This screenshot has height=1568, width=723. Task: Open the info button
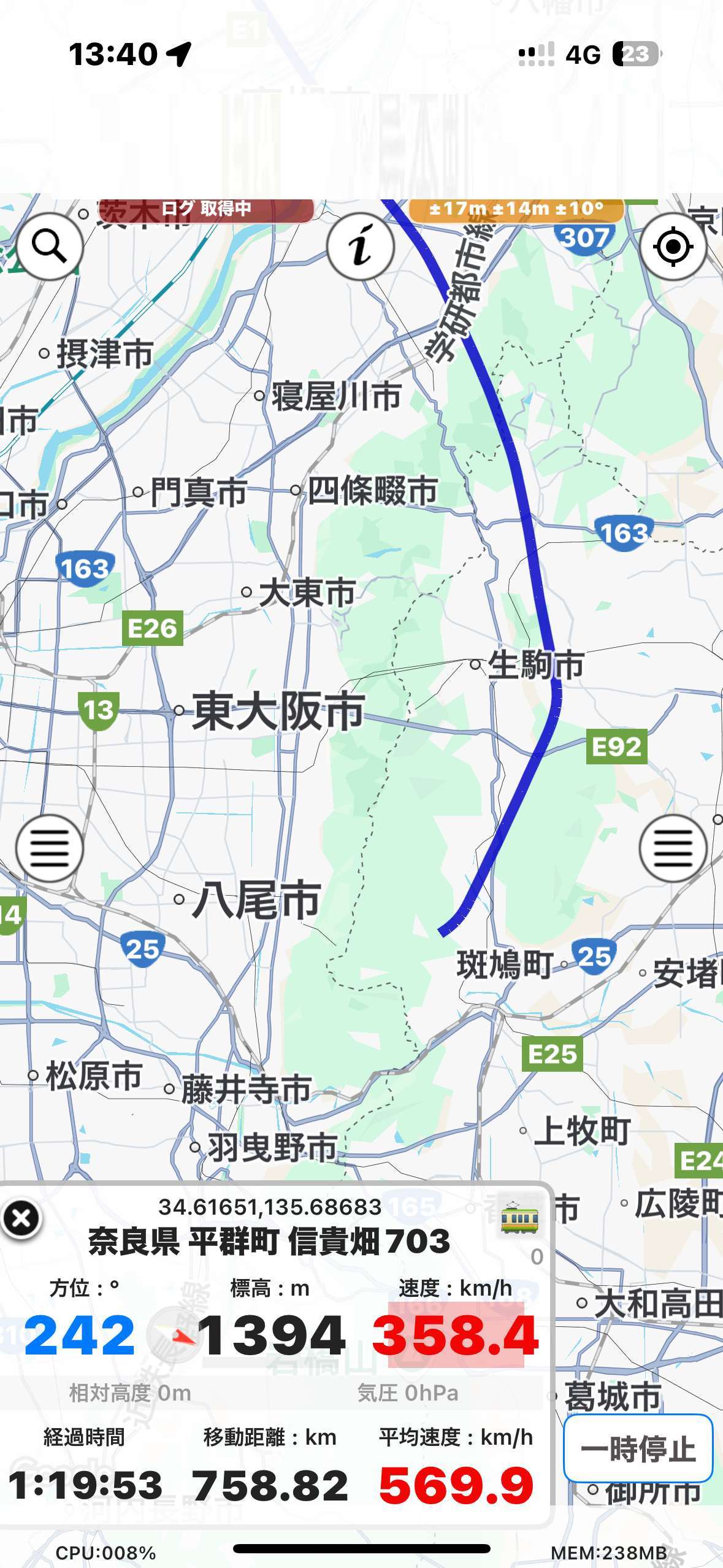[x=361, y=247]
